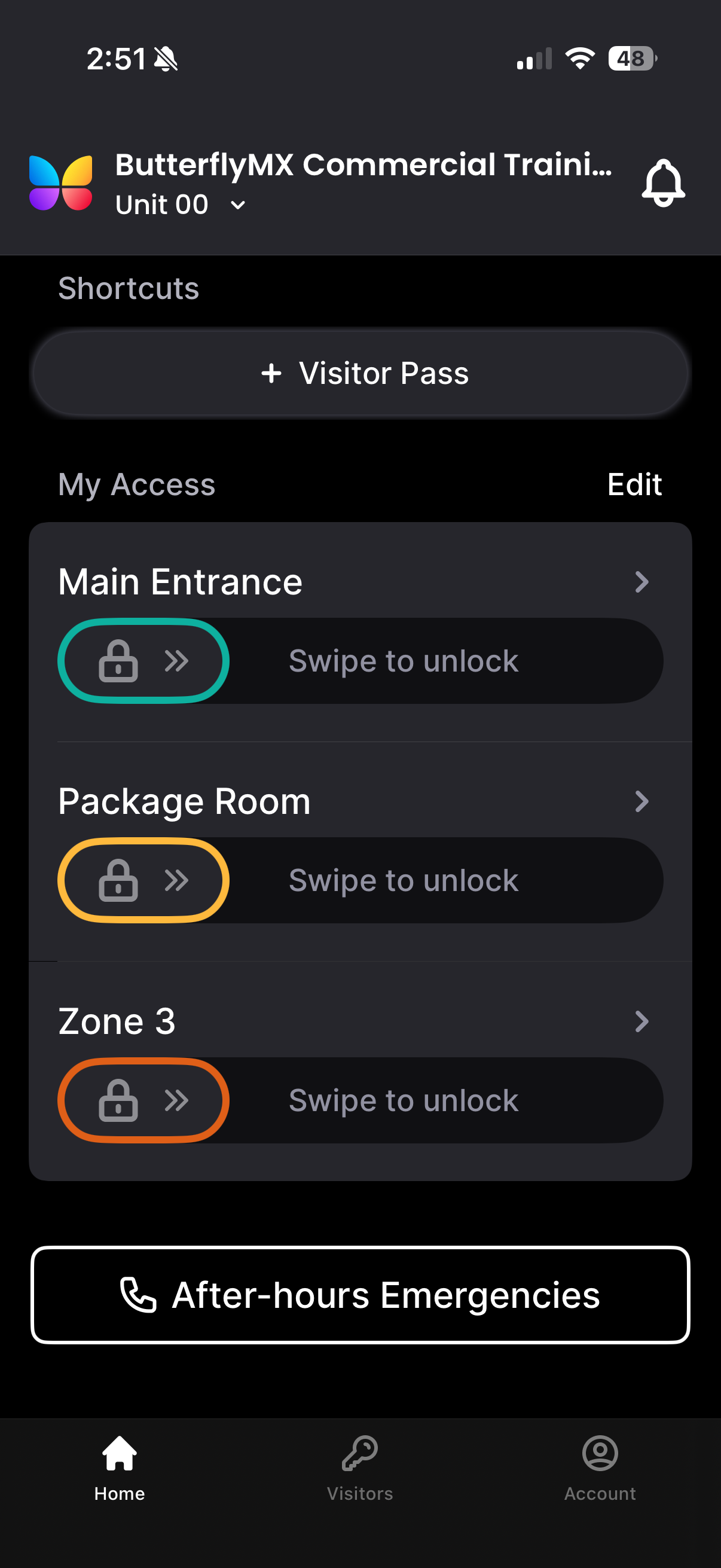Tap the Main Entrance lock handle
721x1568 pixels.
(143, 661)
